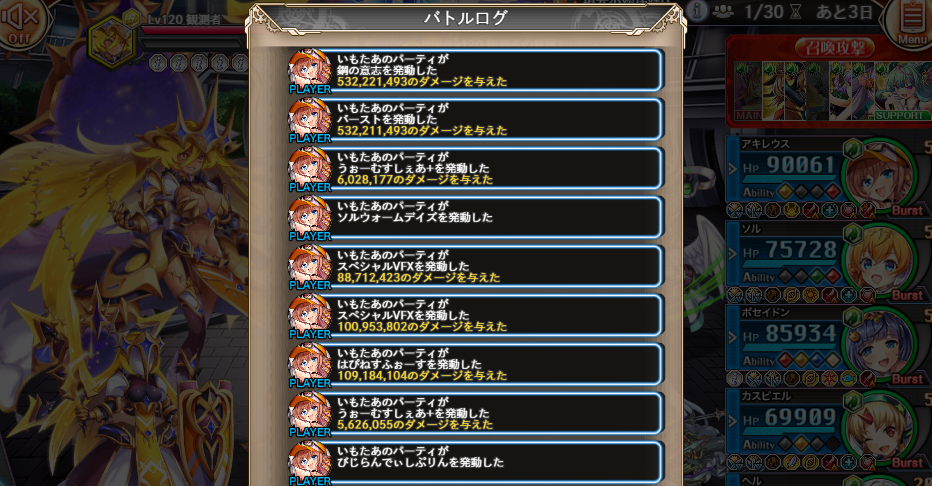Open the raid info icon

tap(697, 11)
